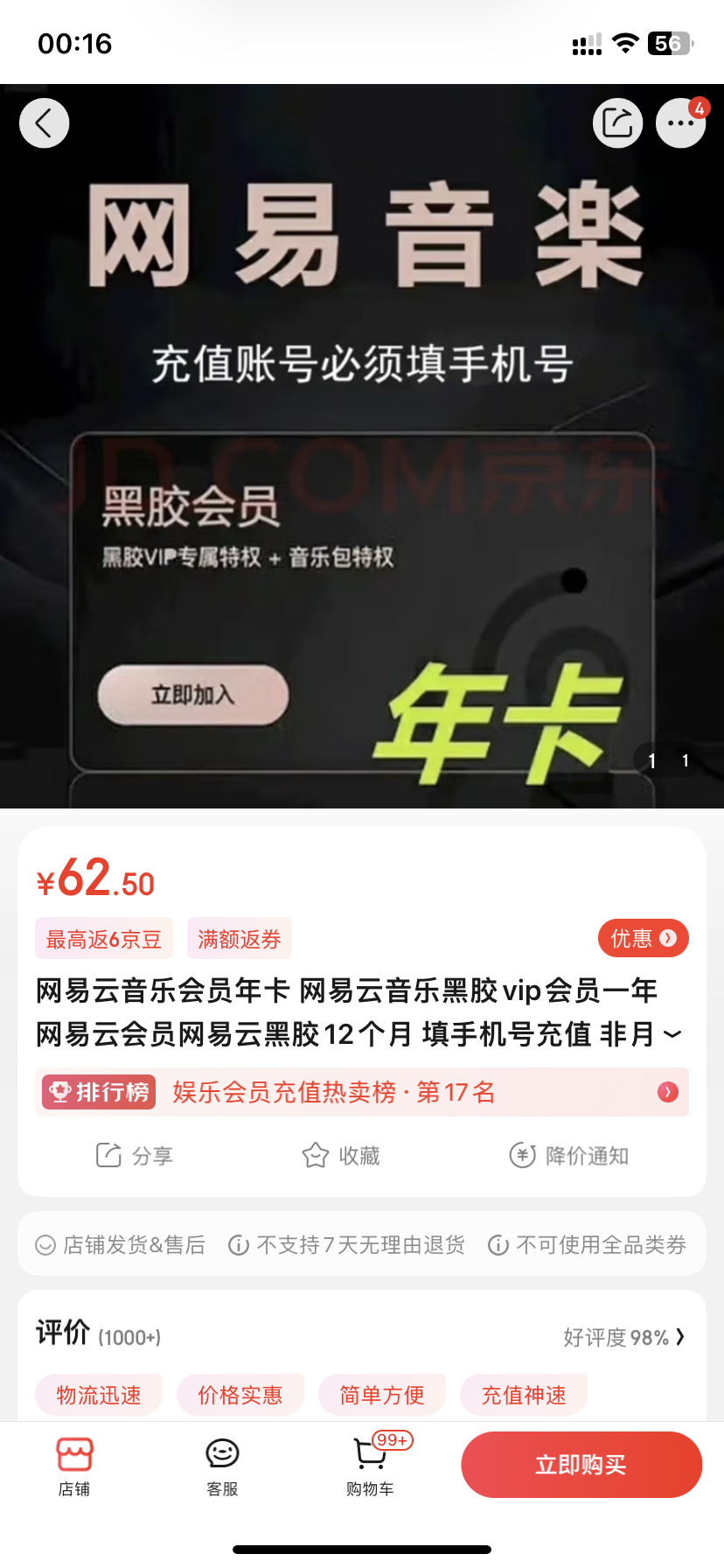The width and height of the screenshot is (724, 1568).
Task: Select the 物流迅速 review tag
Action: tap(98, 1394)
